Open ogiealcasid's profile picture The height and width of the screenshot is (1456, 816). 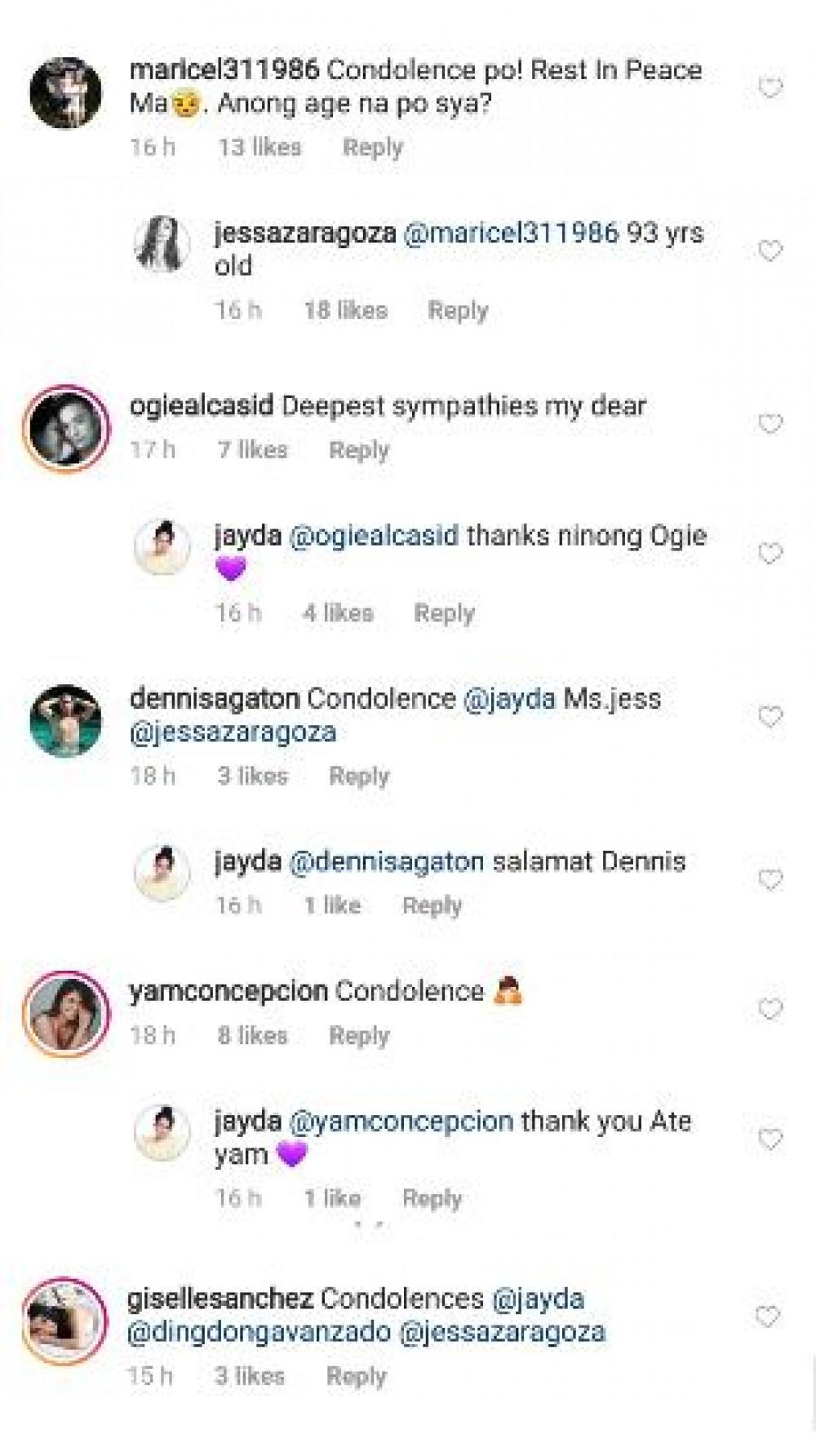(x=66, y=429)
